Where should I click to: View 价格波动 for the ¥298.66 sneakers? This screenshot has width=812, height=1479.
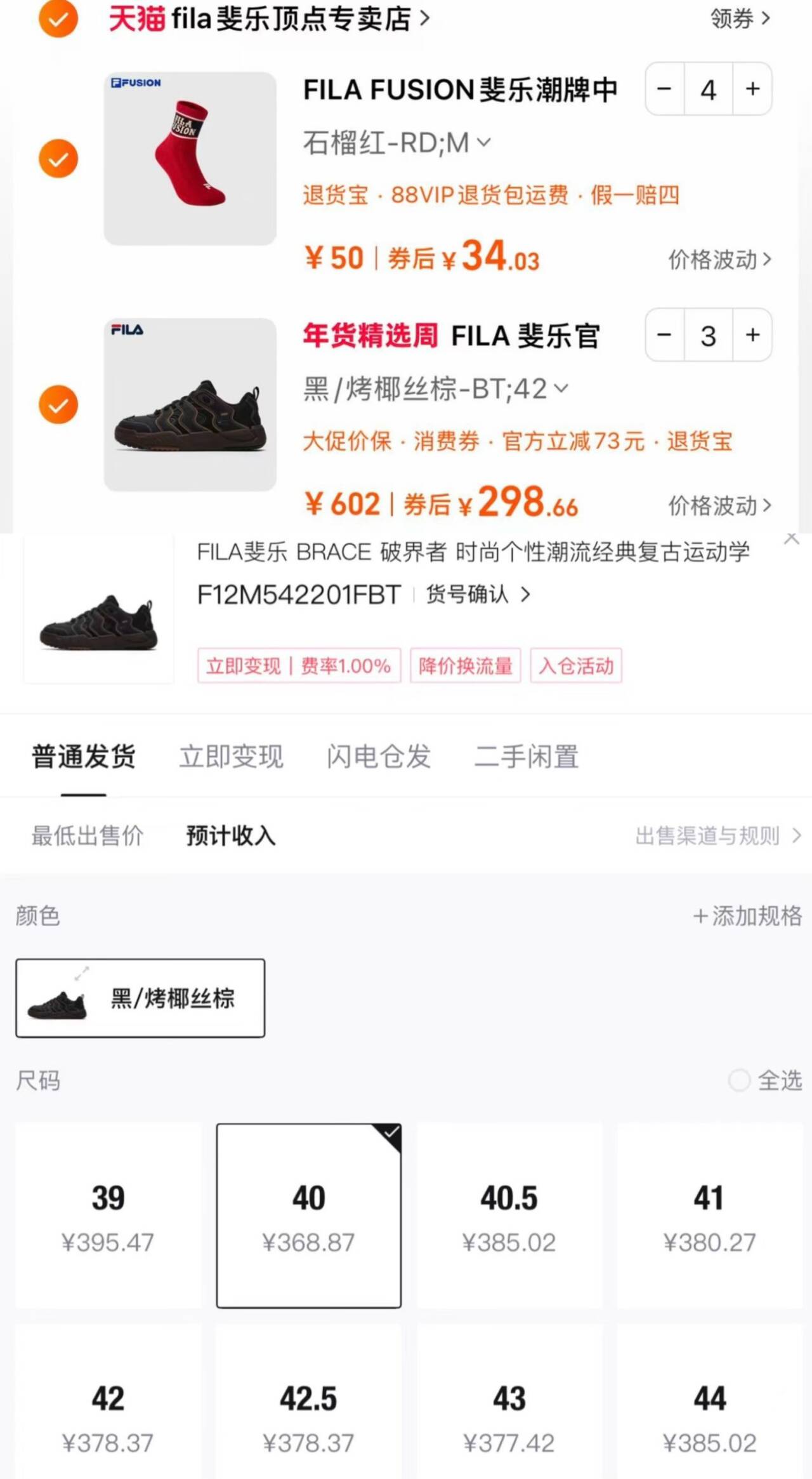[719, 506]
